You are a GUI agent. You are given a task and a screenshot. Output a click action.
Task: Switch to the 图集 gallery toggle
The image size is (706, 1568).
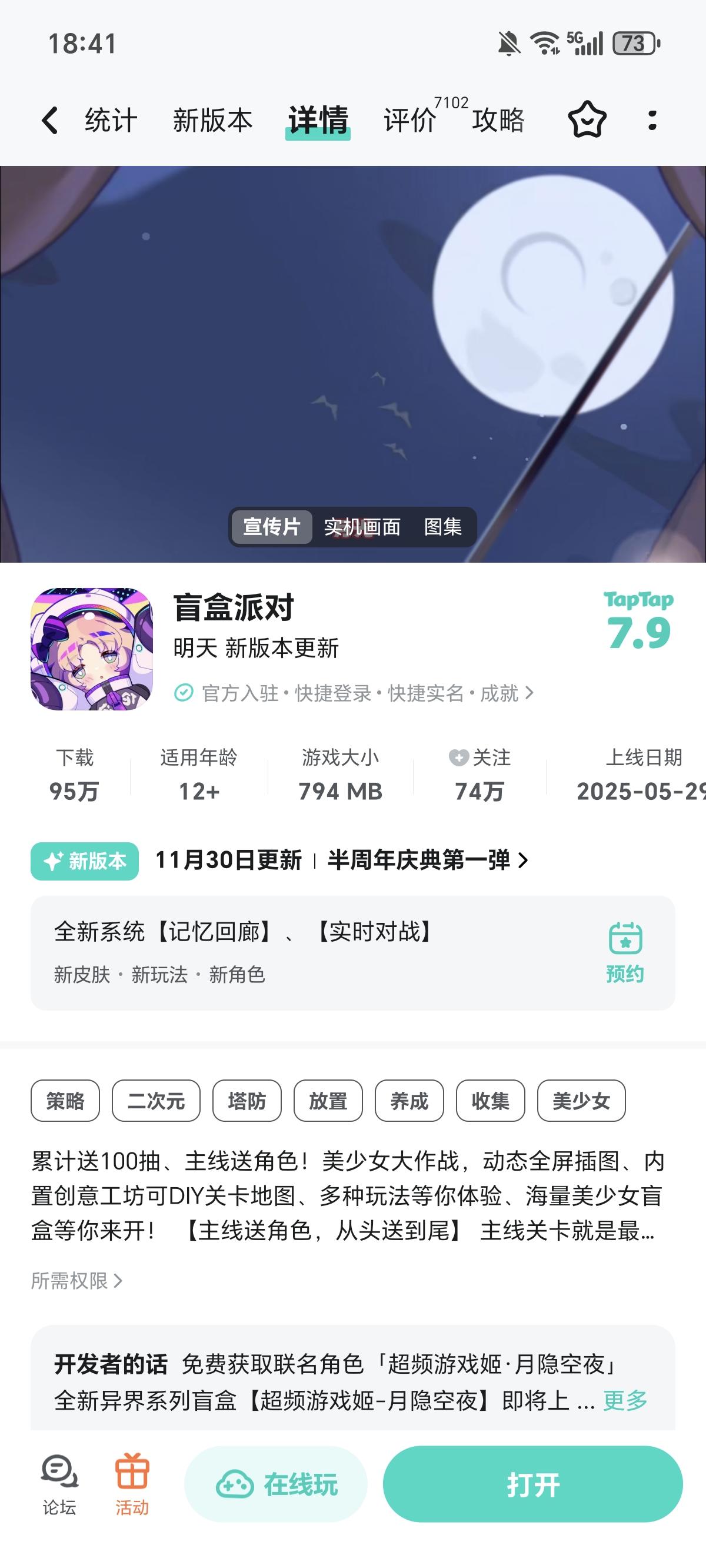click(443, 528)
